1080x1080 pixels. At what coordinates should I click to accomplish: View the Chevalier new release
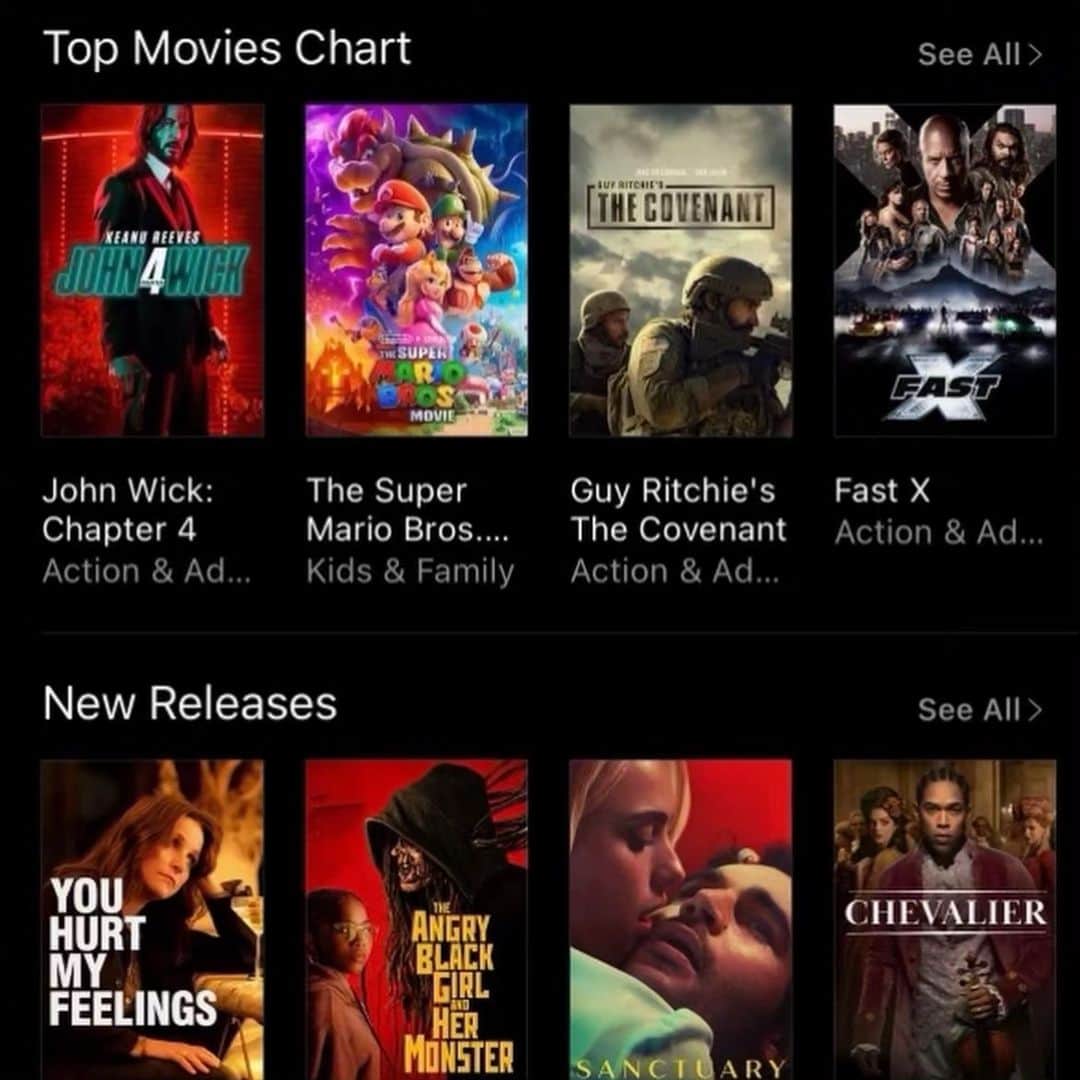click(944, 918)
